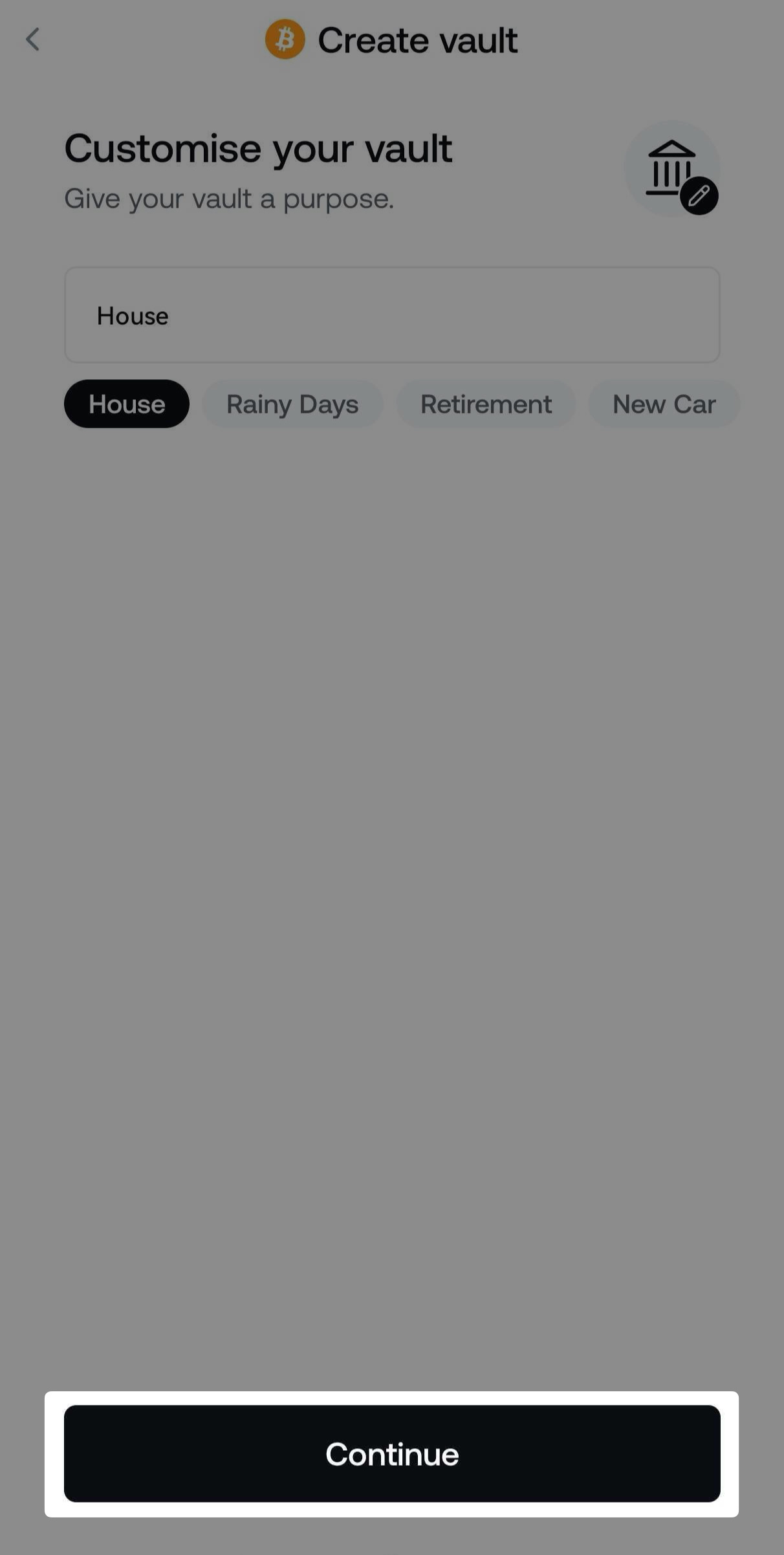The image size is (784, 1555).
Task: Select the House chip
Action: point(127,404)
